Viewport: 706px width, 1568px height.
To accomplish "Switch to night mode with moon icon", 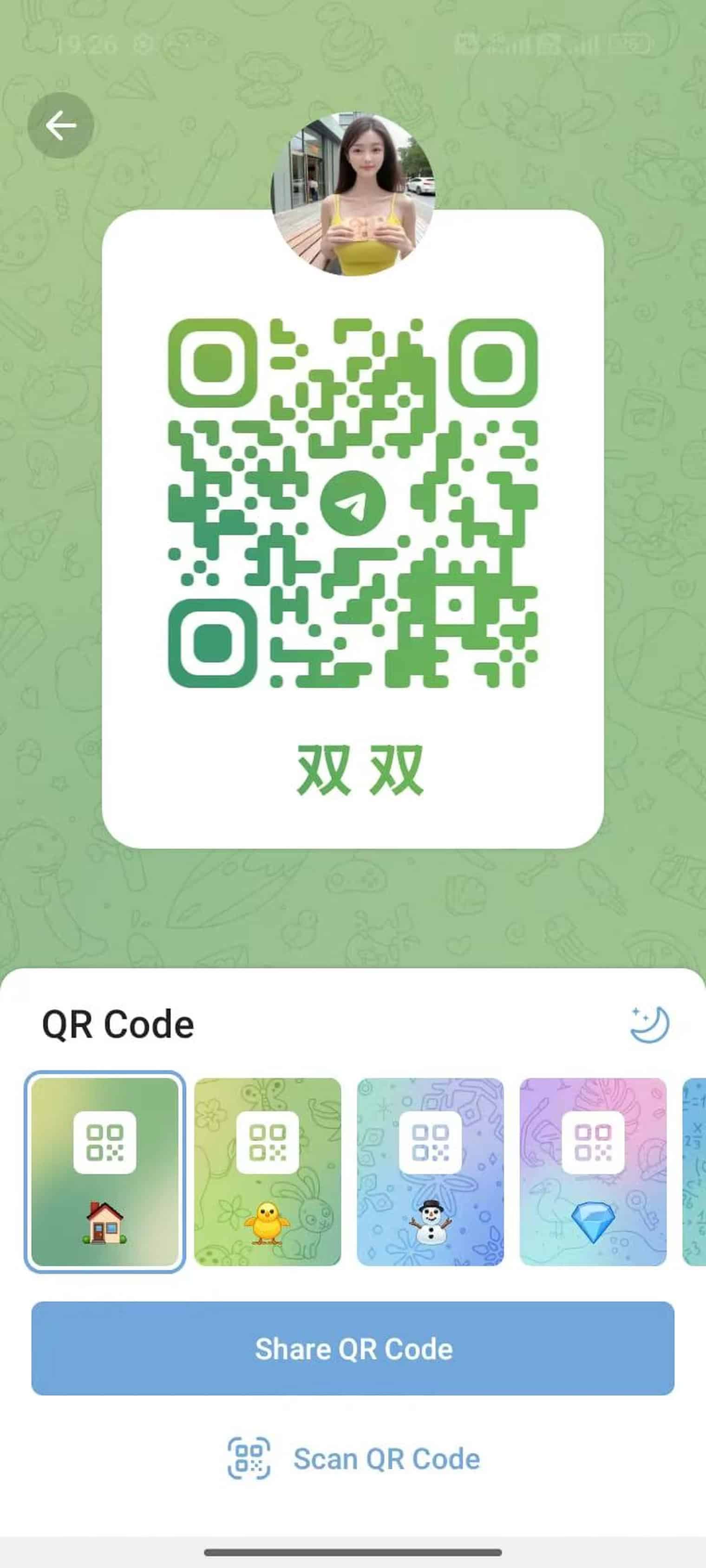I will coord(649,1024).
